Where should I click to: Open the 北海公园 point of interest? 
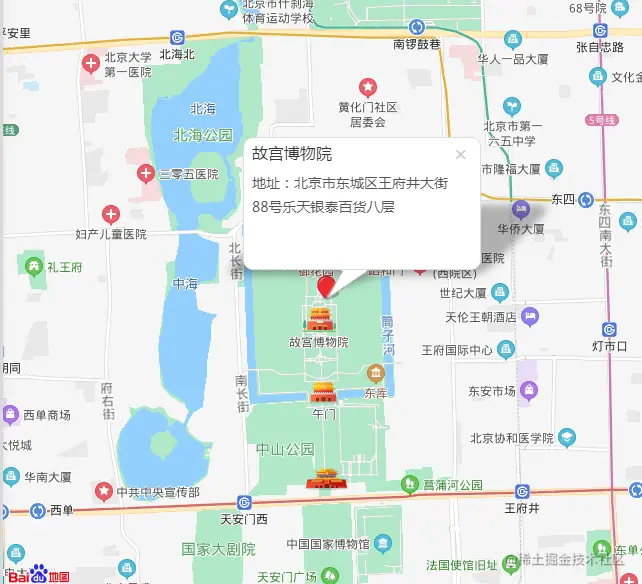tap(202, 134)
